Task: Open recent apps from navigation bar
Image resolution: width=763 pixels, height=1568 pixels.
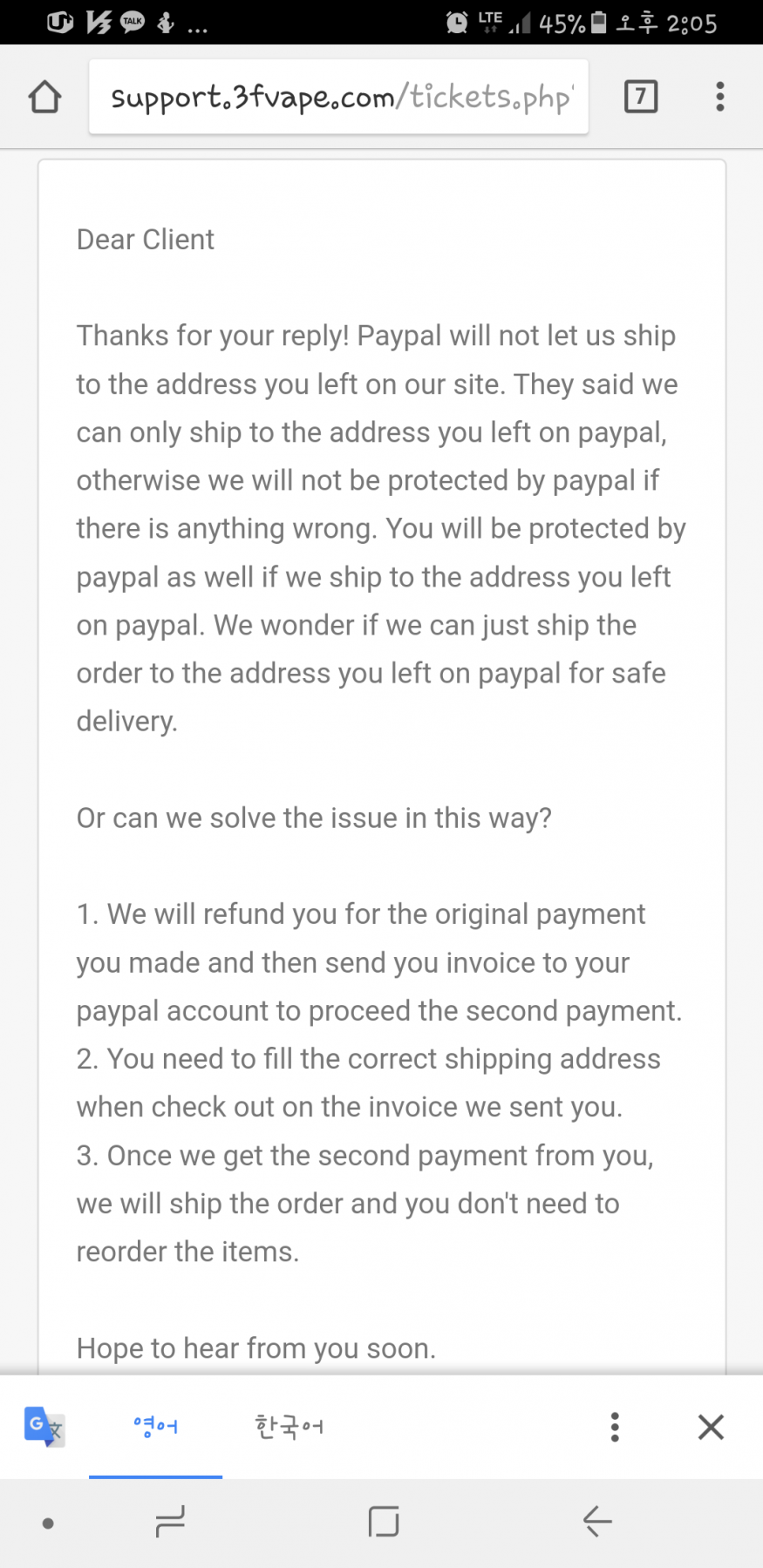Action: click(x=170, y=1522)
